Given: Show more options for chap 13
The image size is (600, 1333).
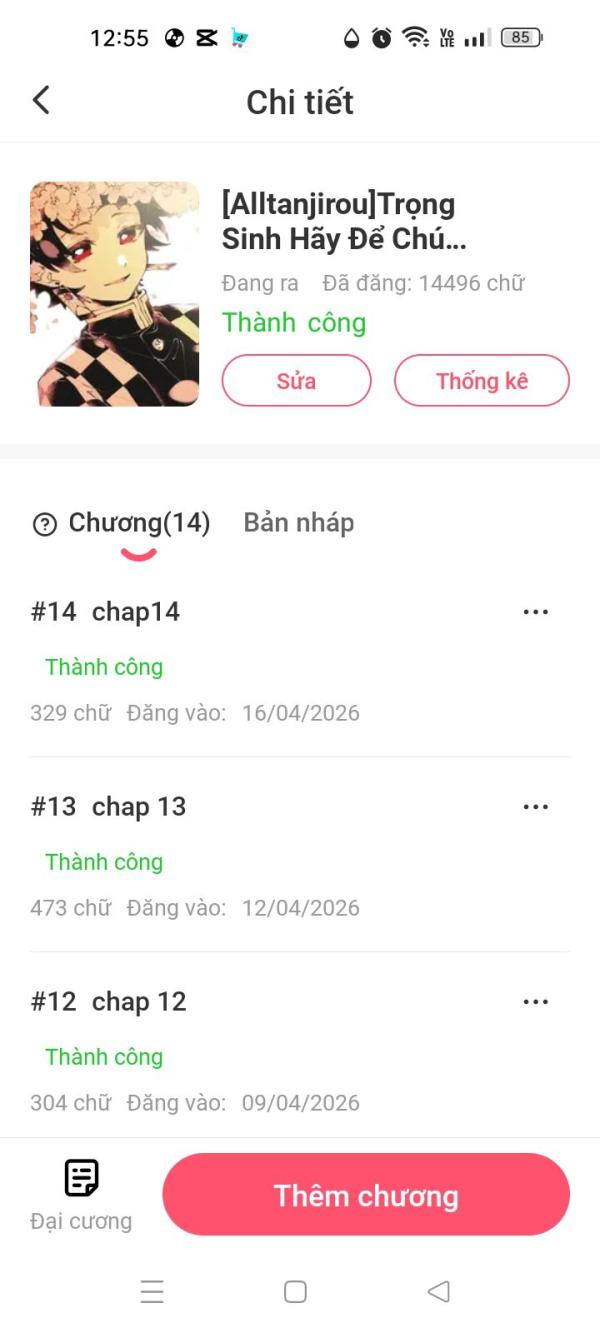Looking at the screenshot, I should pos(536,807).
